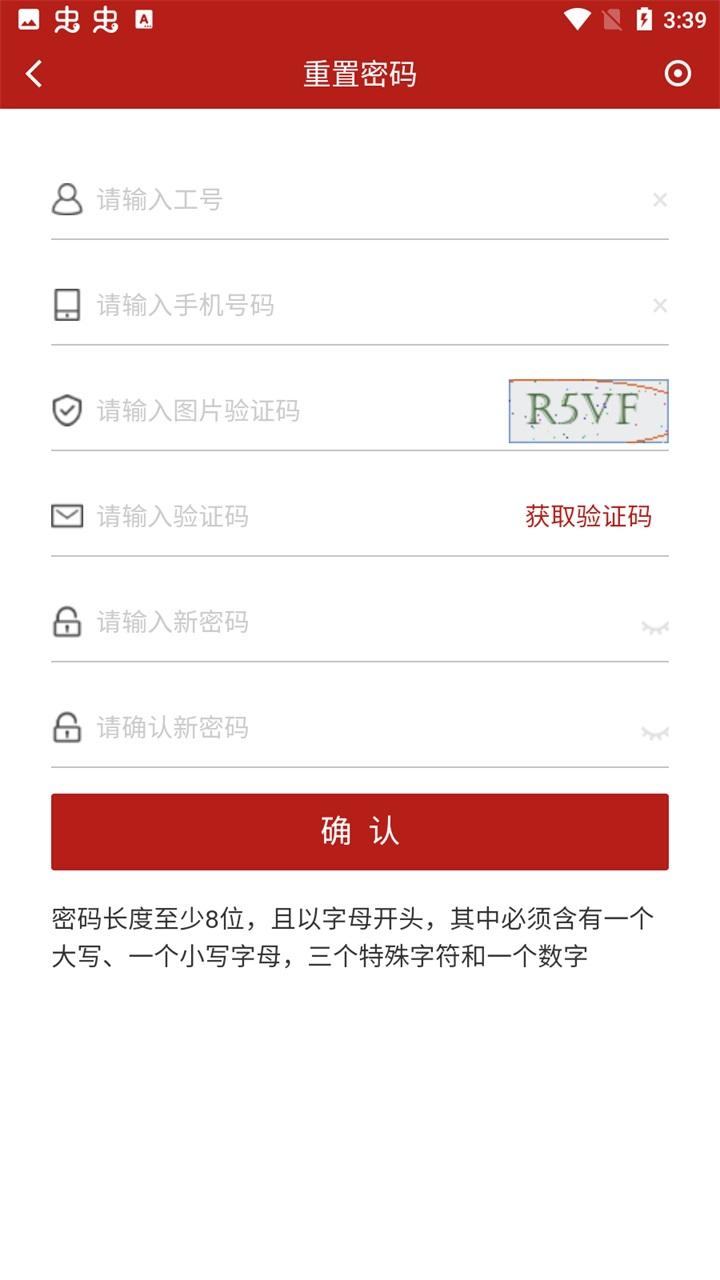Click the person icon beside 工号 field
720x1280 pixels.
pyautogui.click(x=67, y=199)
